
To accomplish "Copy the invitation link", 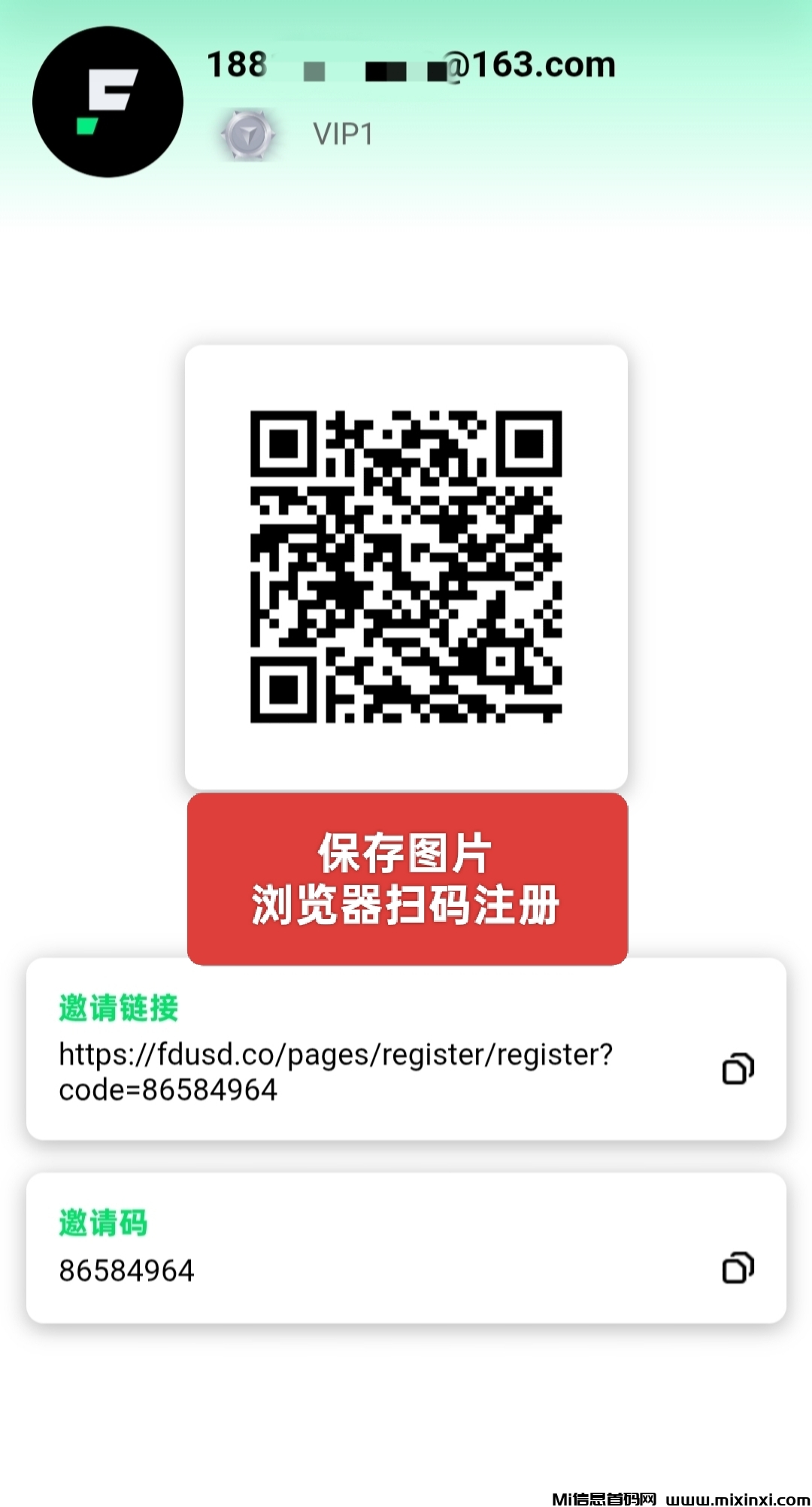I will click(x=738, y=1069).
